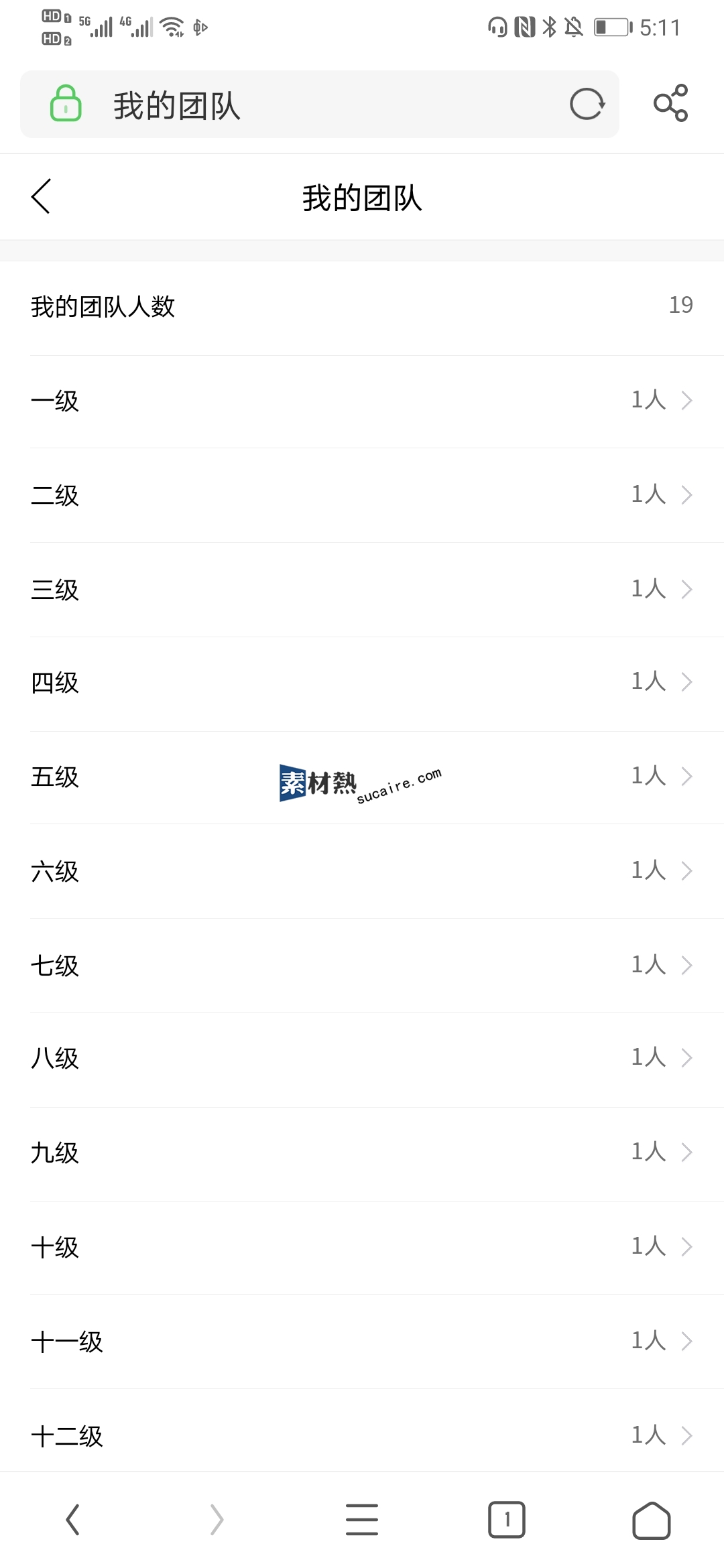Navigate back with the browser toolbar arrow
The image size is (724, 1568).
(x=72, y=1520)
